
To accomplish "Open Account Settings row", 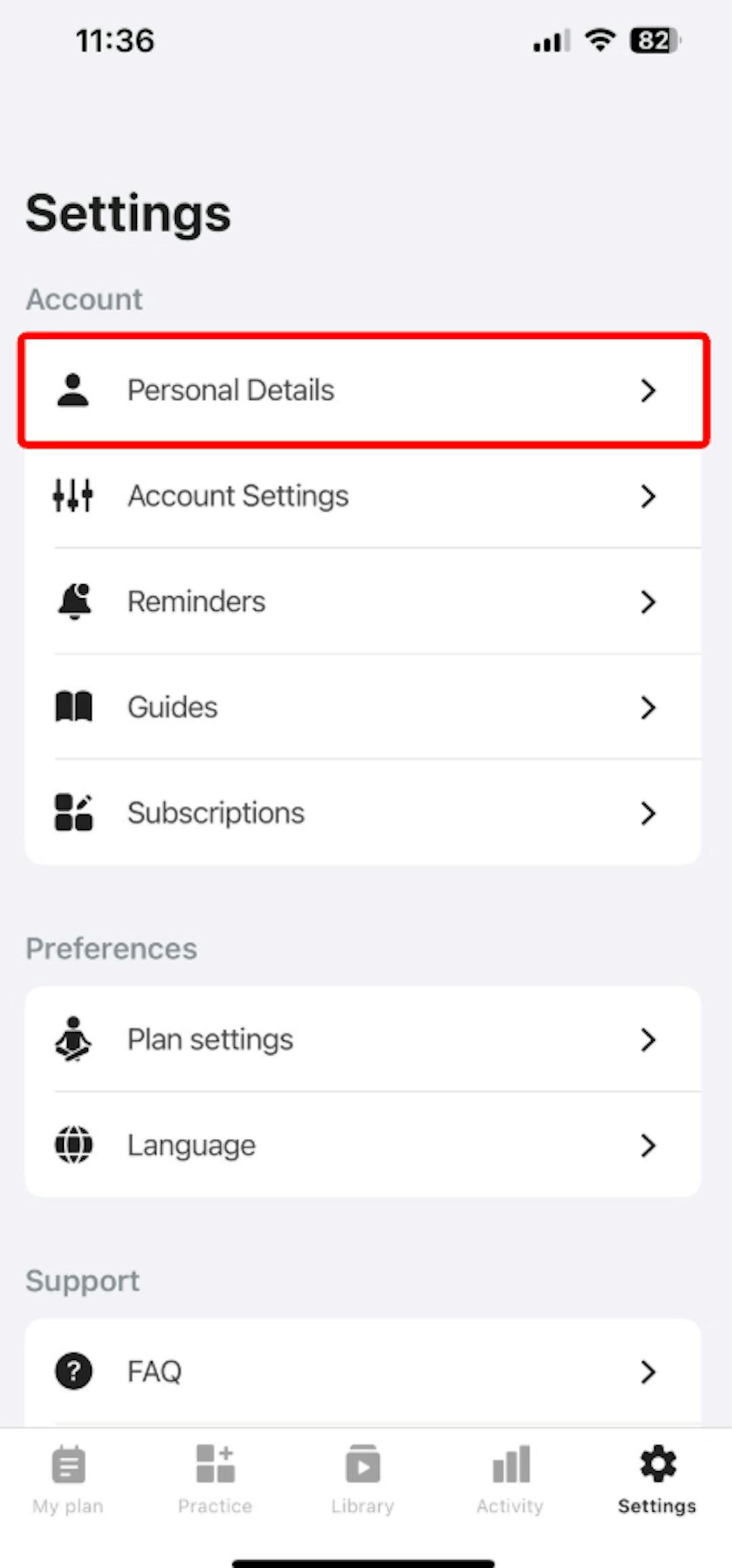I will (x=363, y=496).
